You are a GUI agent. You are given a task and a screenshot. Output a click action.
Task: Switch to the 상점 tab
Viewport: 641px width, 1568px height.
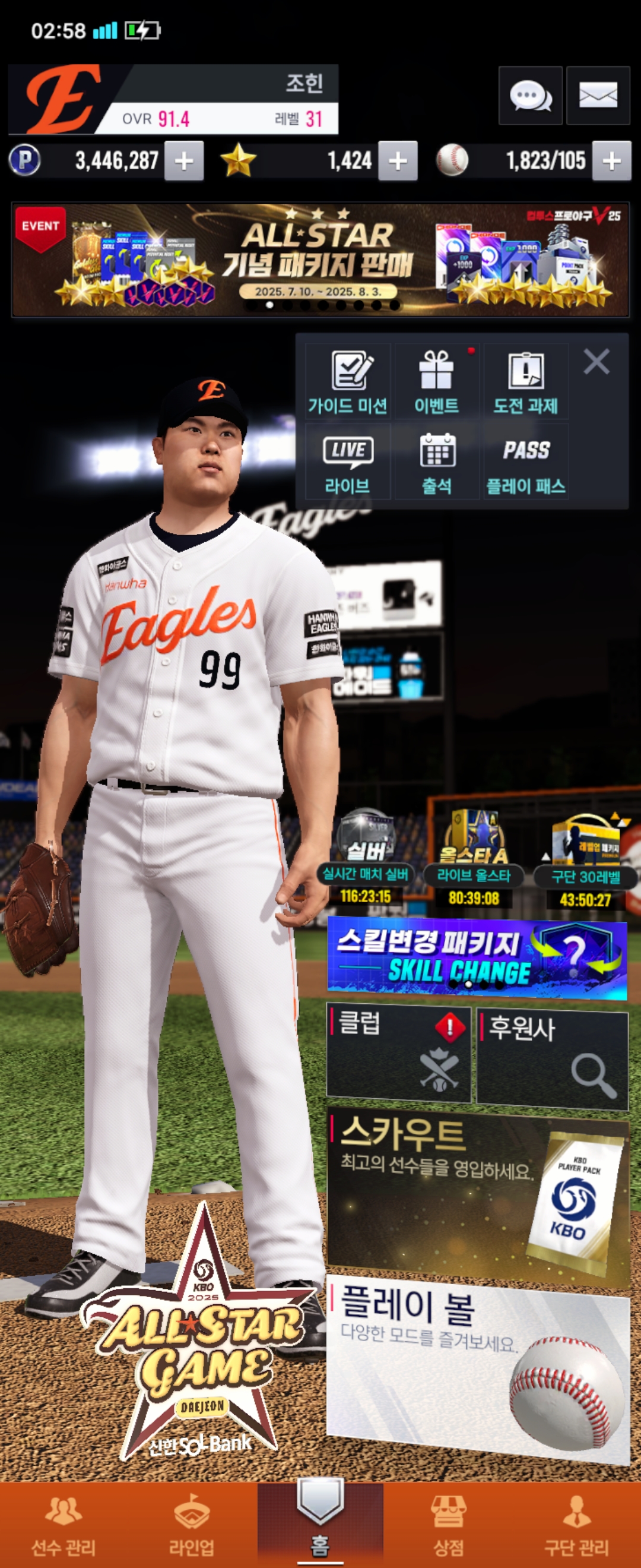448,1525
